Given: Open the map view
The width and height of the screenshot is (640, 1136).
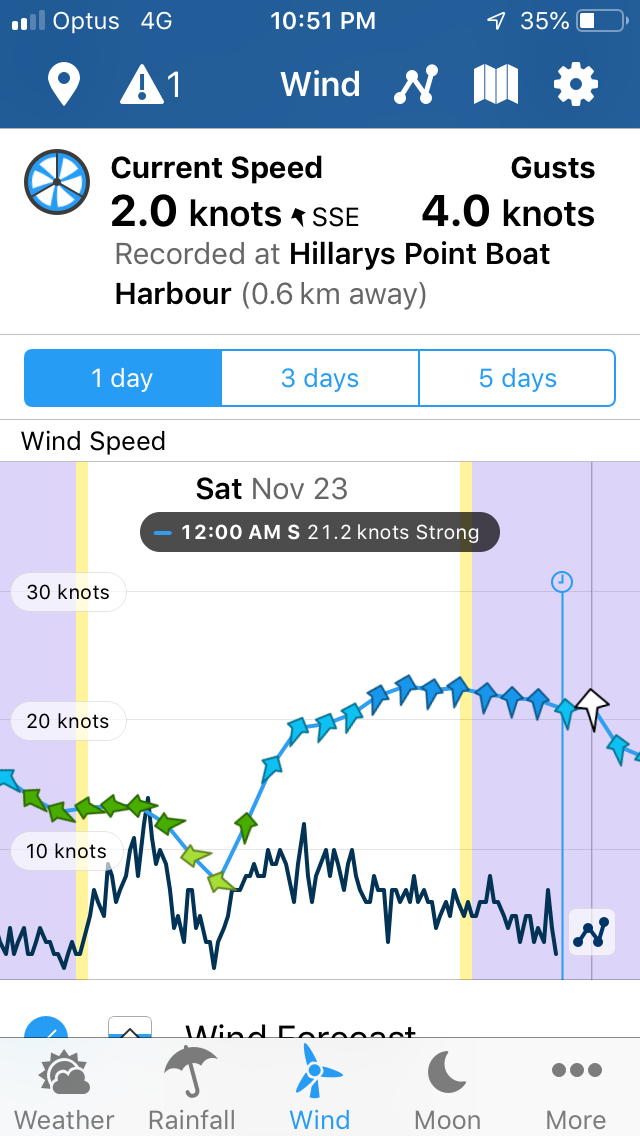Looking at the screenshot, I should point(496,85).
